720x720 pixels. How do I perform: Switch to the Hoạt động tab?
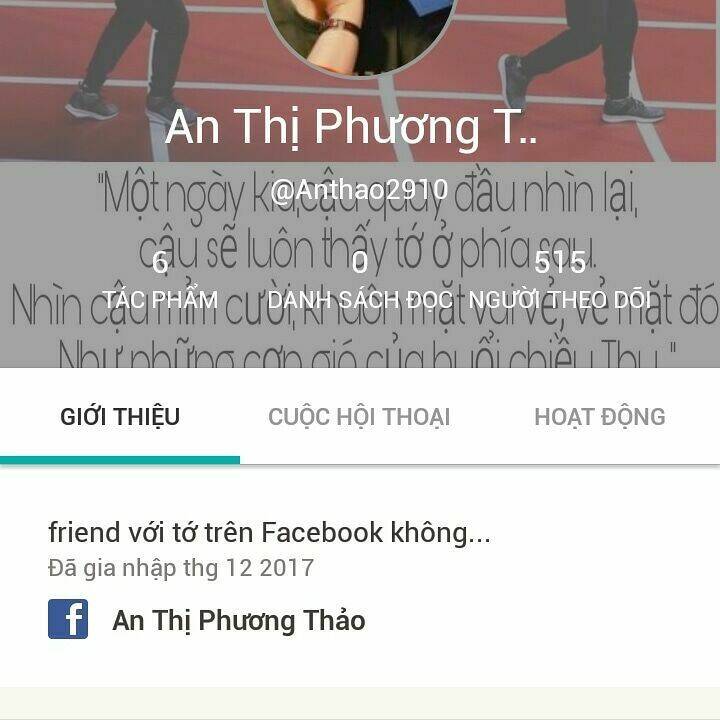[599, 417]
